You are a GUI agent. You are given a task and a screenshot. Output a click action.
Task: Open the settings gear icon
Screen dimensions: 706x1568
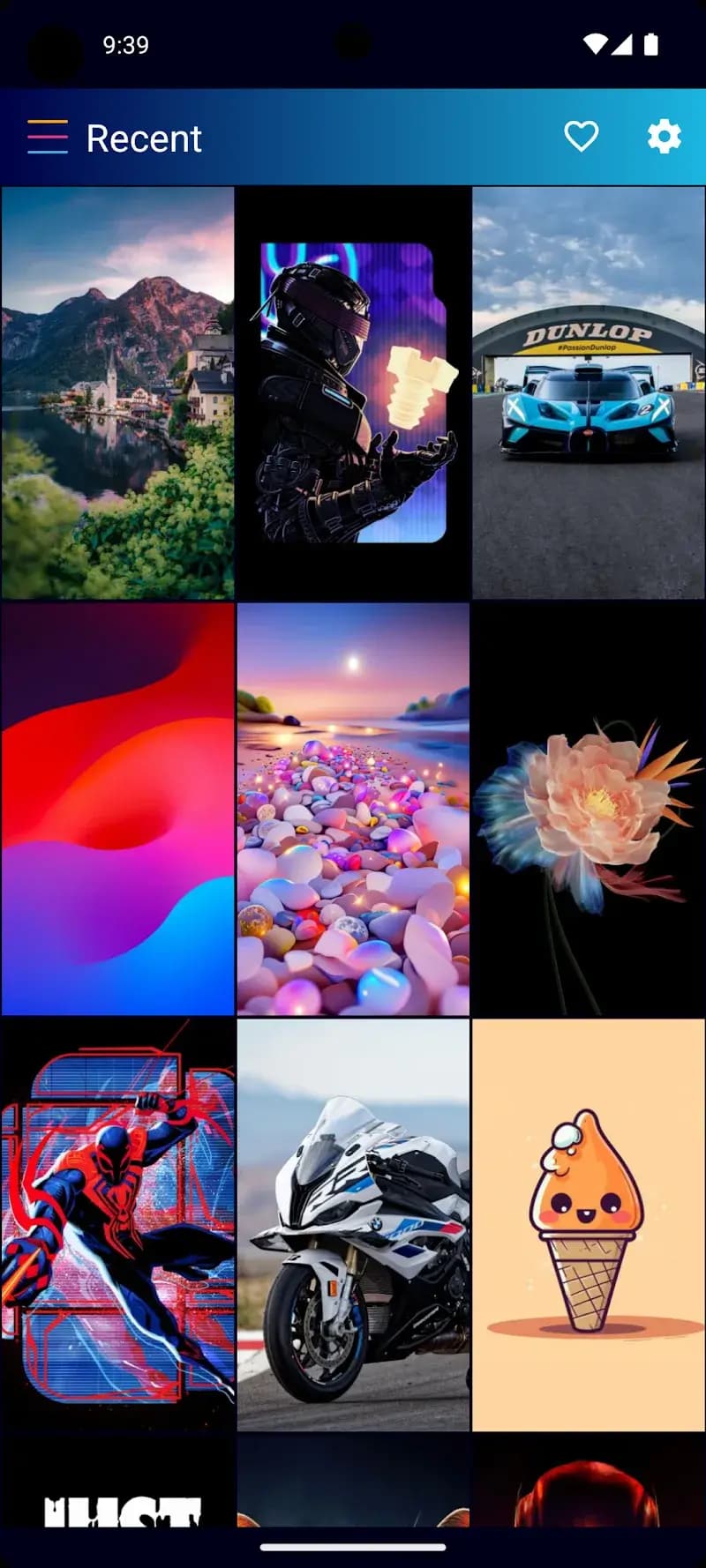[663, 137]
